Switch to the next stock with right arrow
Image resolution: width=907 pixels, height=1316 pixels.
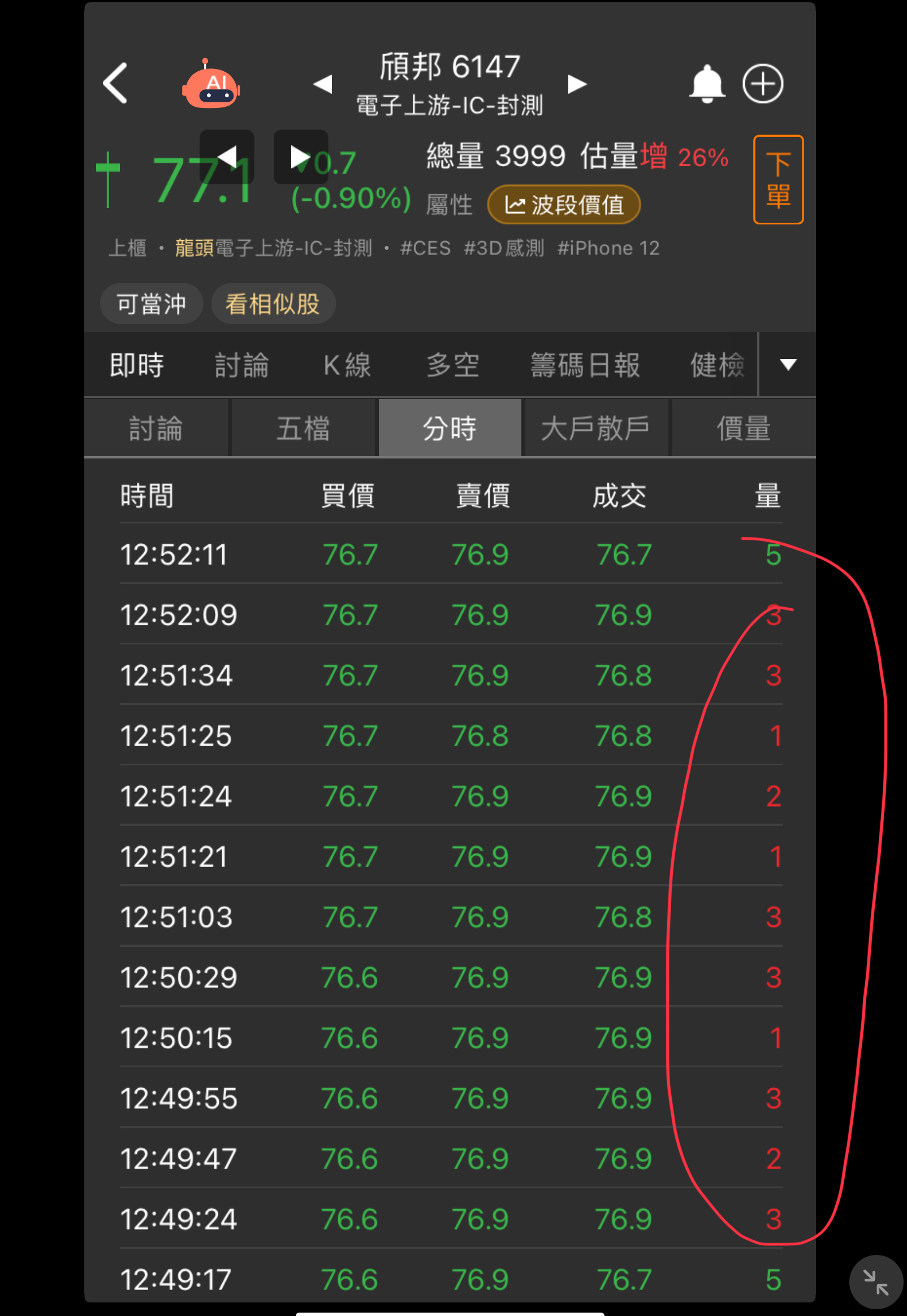click(x=577, y=84)
